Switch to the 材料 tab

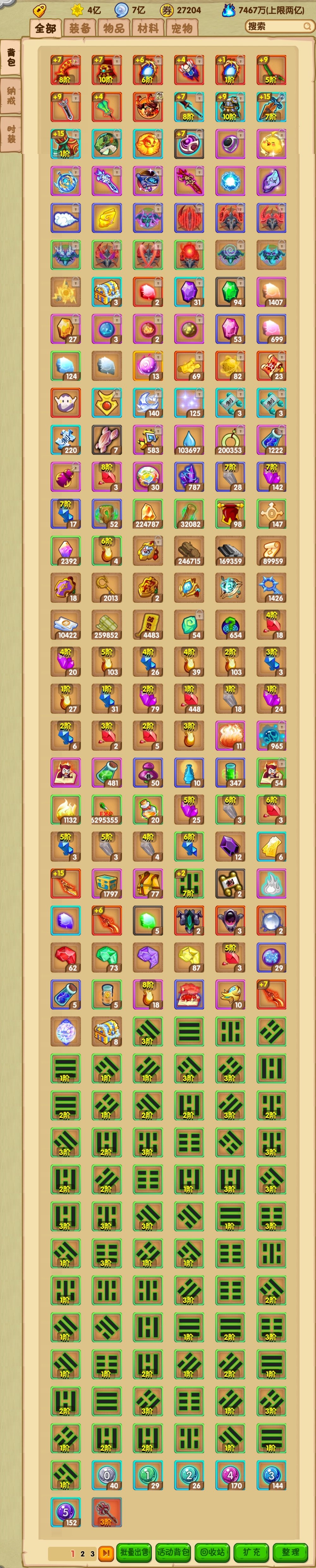click(148, 28)
